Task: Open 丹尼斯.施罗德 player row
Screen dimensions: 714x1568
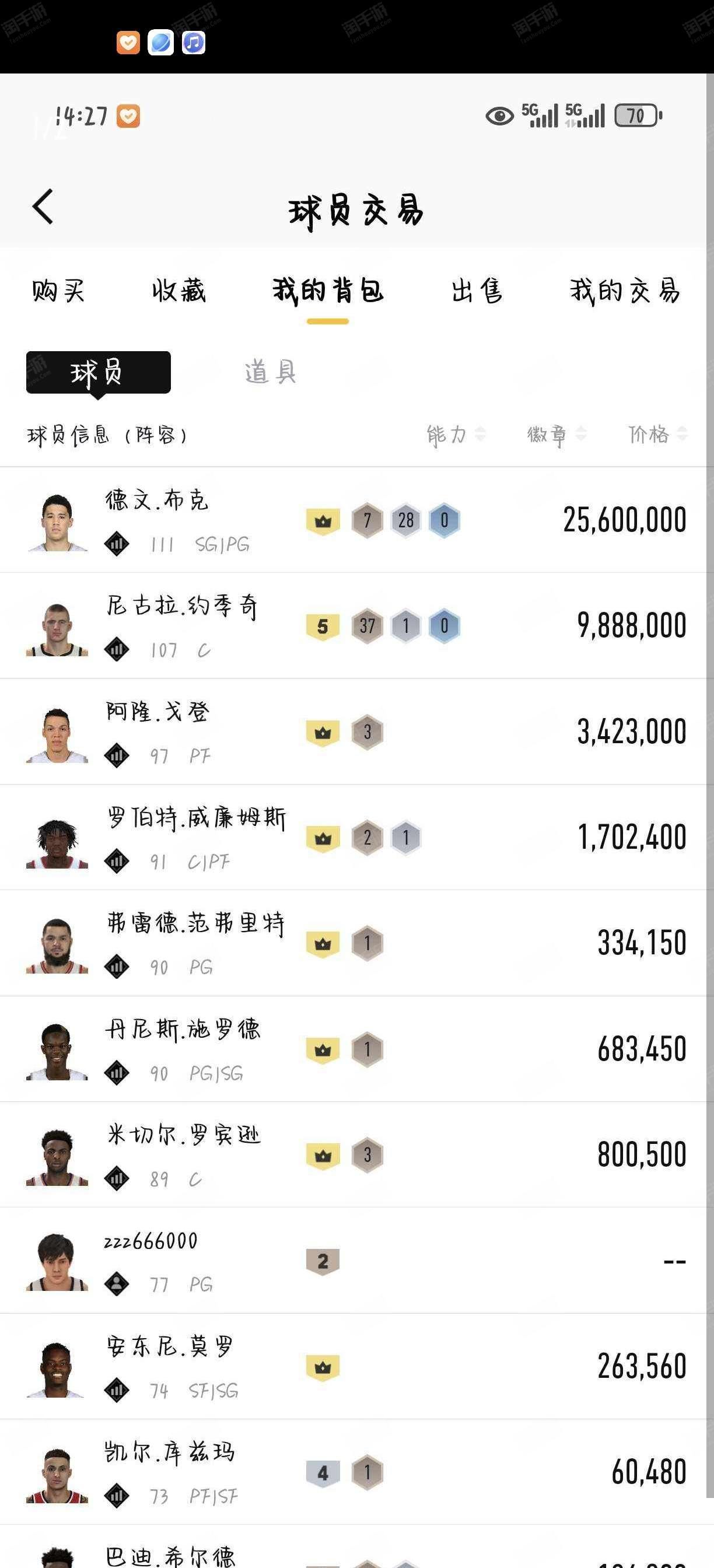Action: pos(356,1049)
